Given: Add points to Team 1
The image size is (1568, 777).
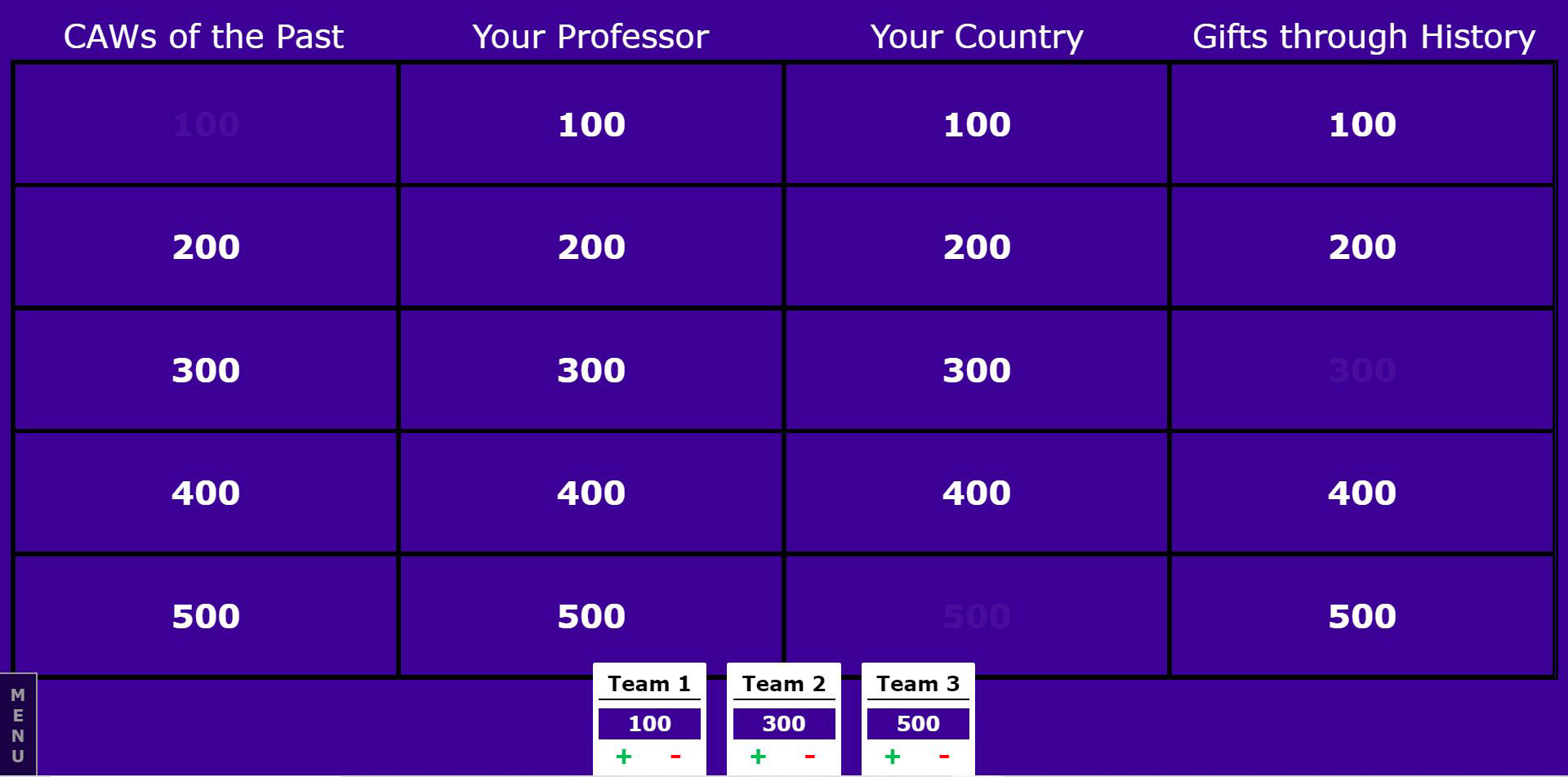Looking at the screenshot, I should tap(624, 757).
